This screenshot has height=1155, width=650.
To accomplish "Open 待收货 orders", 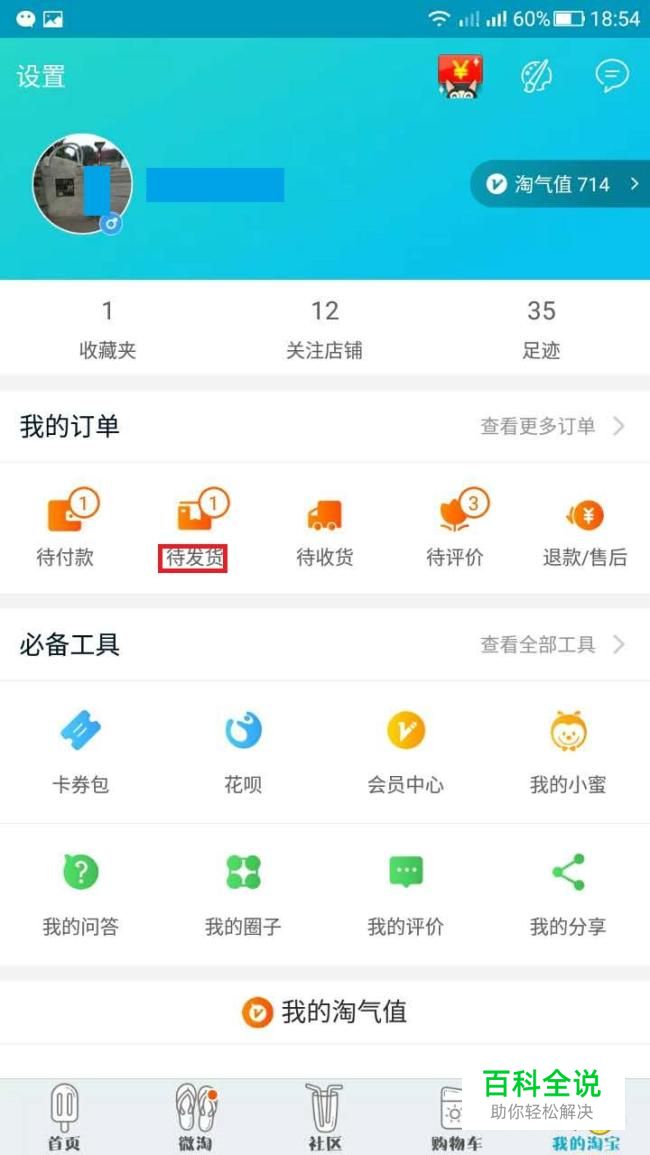I will pos(324,528).
